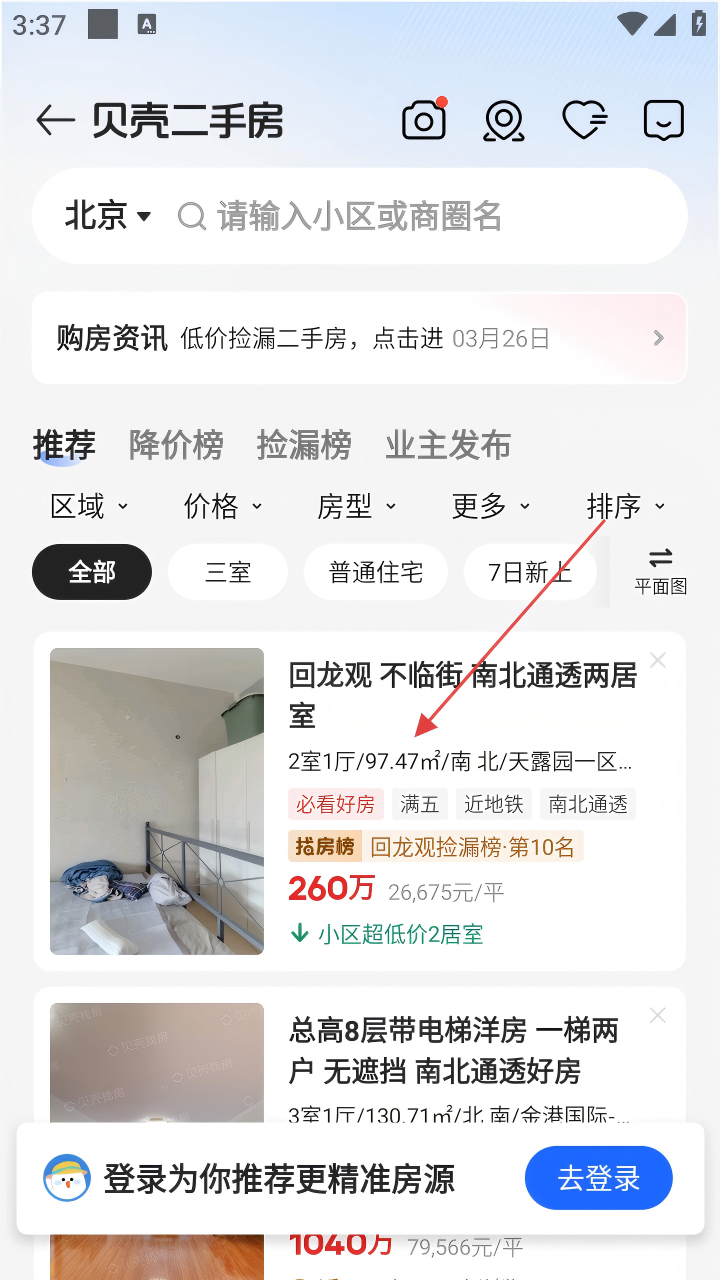Image resolution: width=720 pixels, height=1280 pixels.
Task: Open the messages icon
Action: pyautogui.click(x=663, y=121)
